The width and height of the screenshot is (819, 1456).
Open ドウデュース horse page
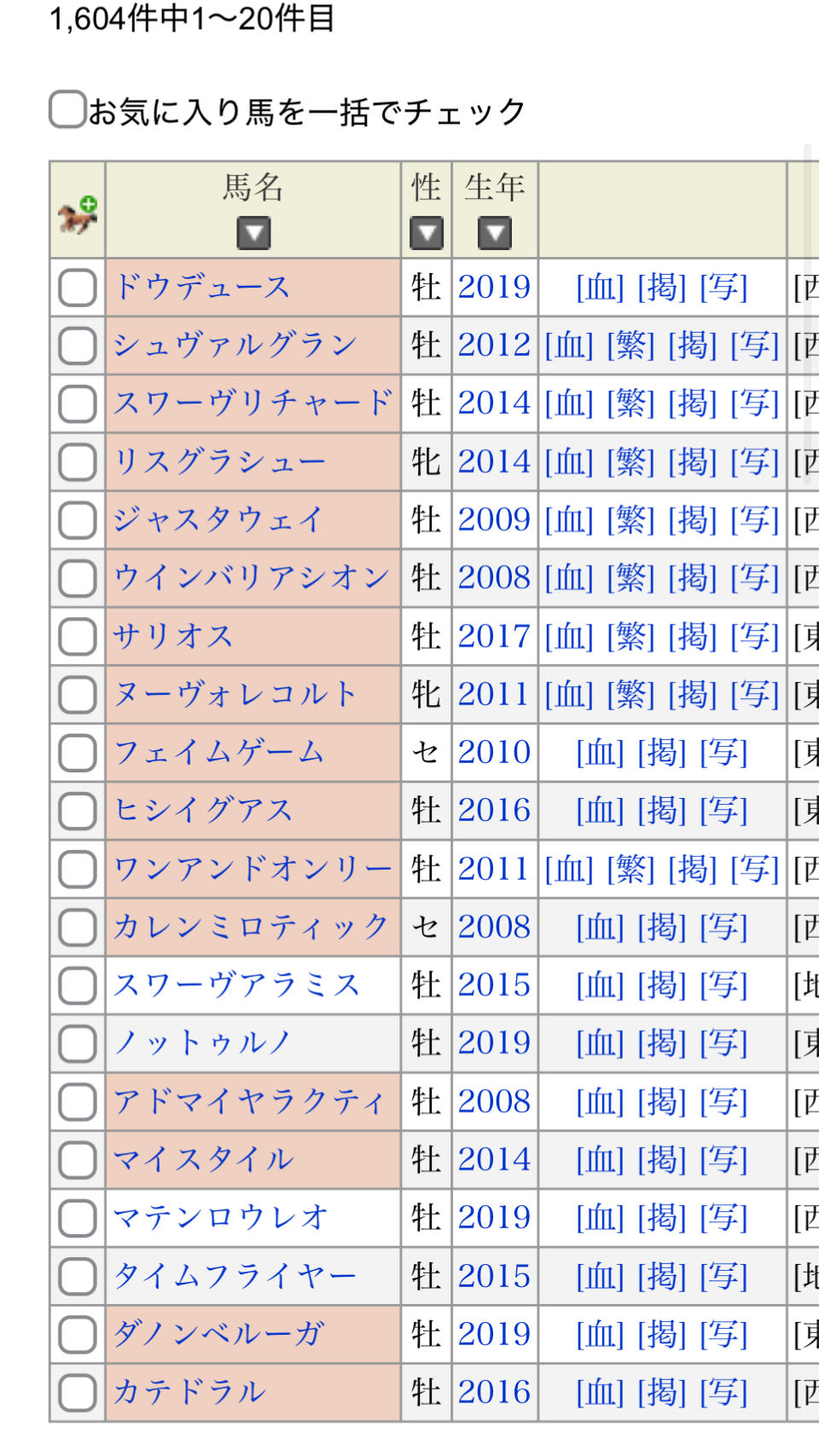[202, 288]
